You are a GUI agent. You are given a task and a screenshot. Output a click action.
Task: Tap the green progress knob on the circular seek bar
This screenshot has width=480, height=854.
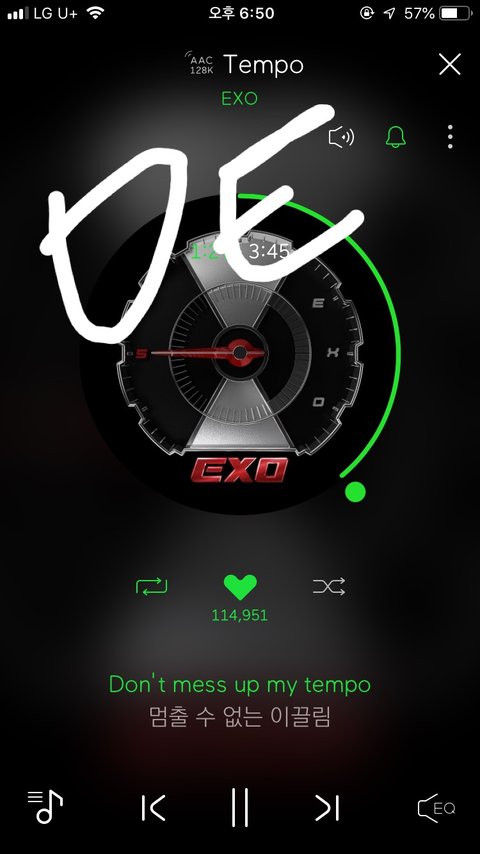[x=355, y=491]
